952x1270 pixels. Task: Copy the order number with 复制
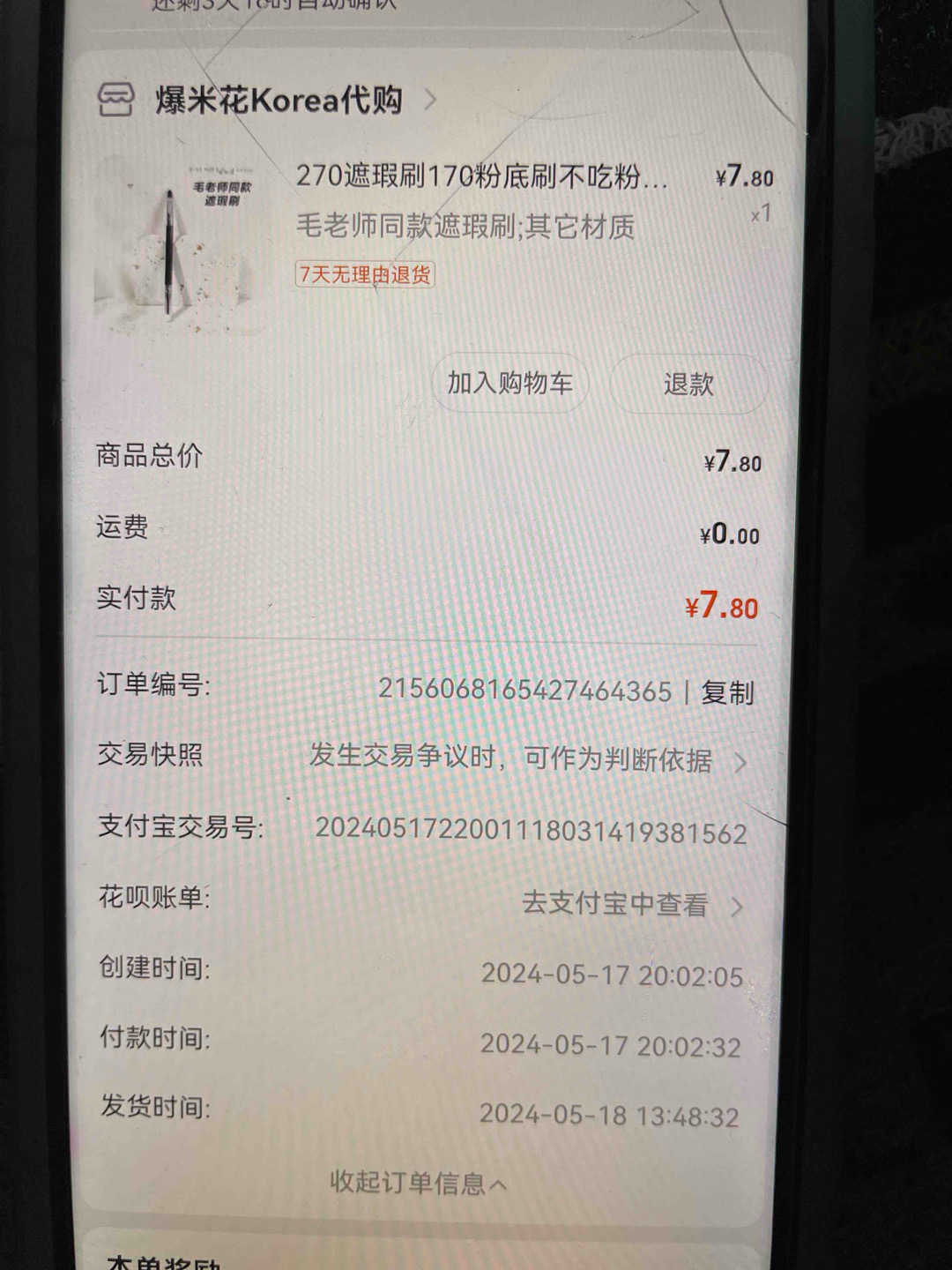tap(727, 692)
